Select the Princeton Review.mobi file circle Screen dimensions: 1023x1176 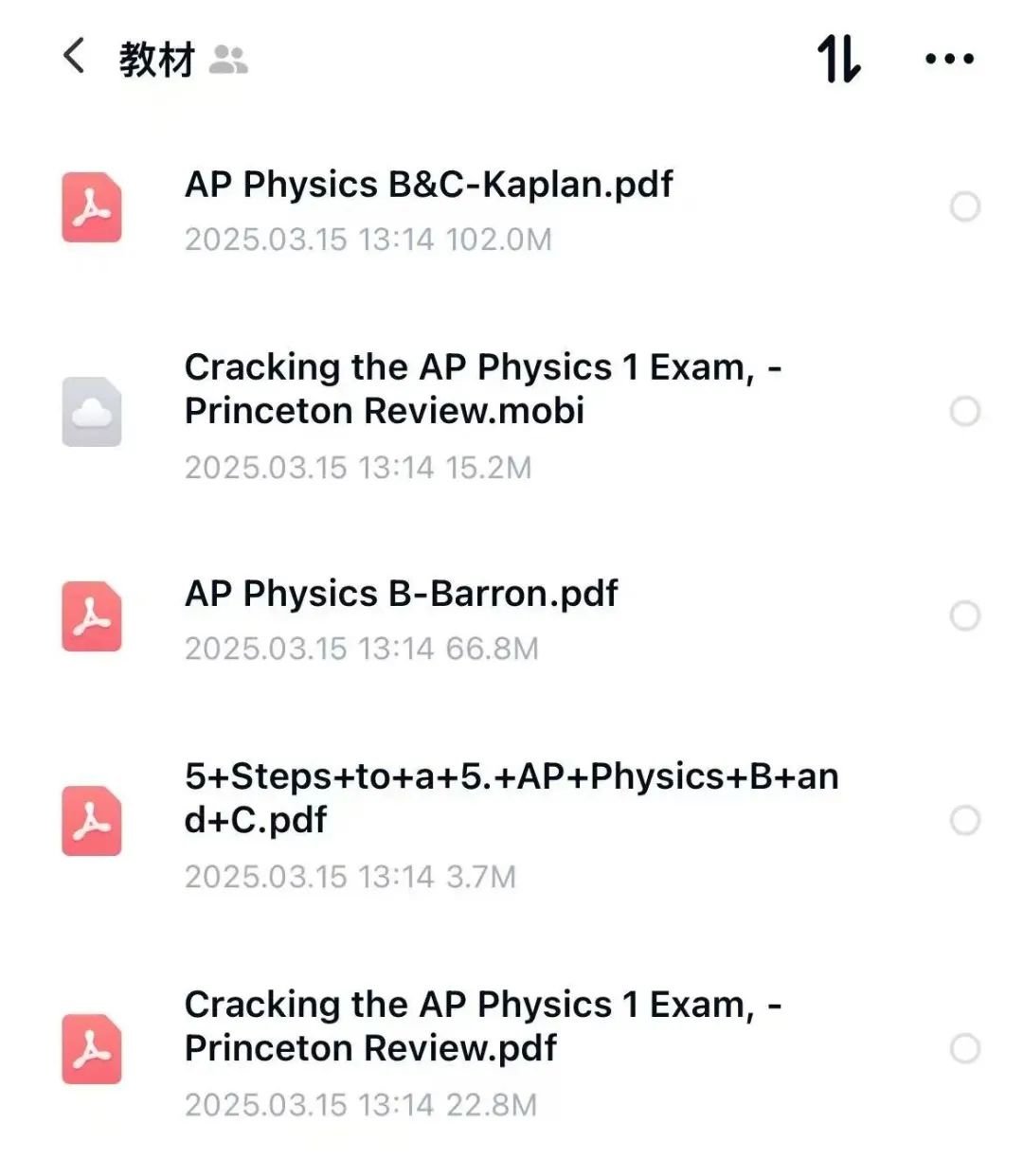click(964, 411)
